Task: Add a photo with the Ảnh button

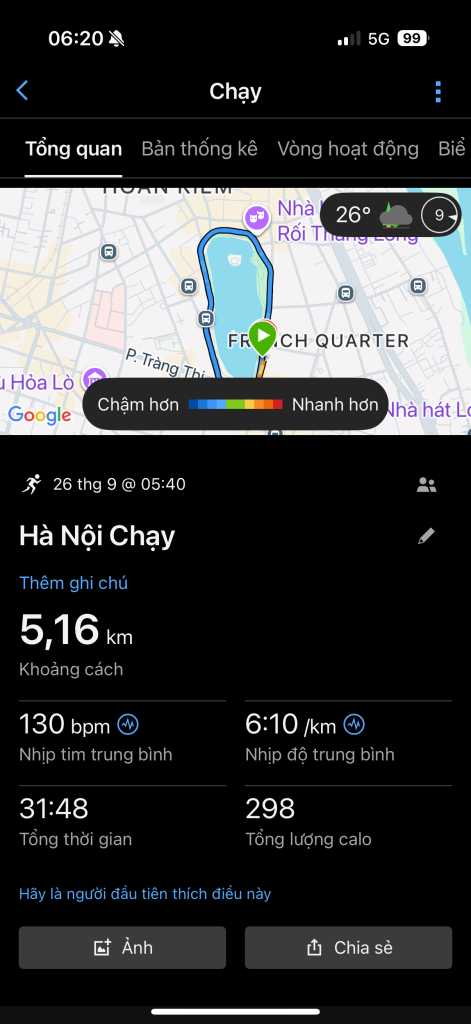Action: pos(122,948)
